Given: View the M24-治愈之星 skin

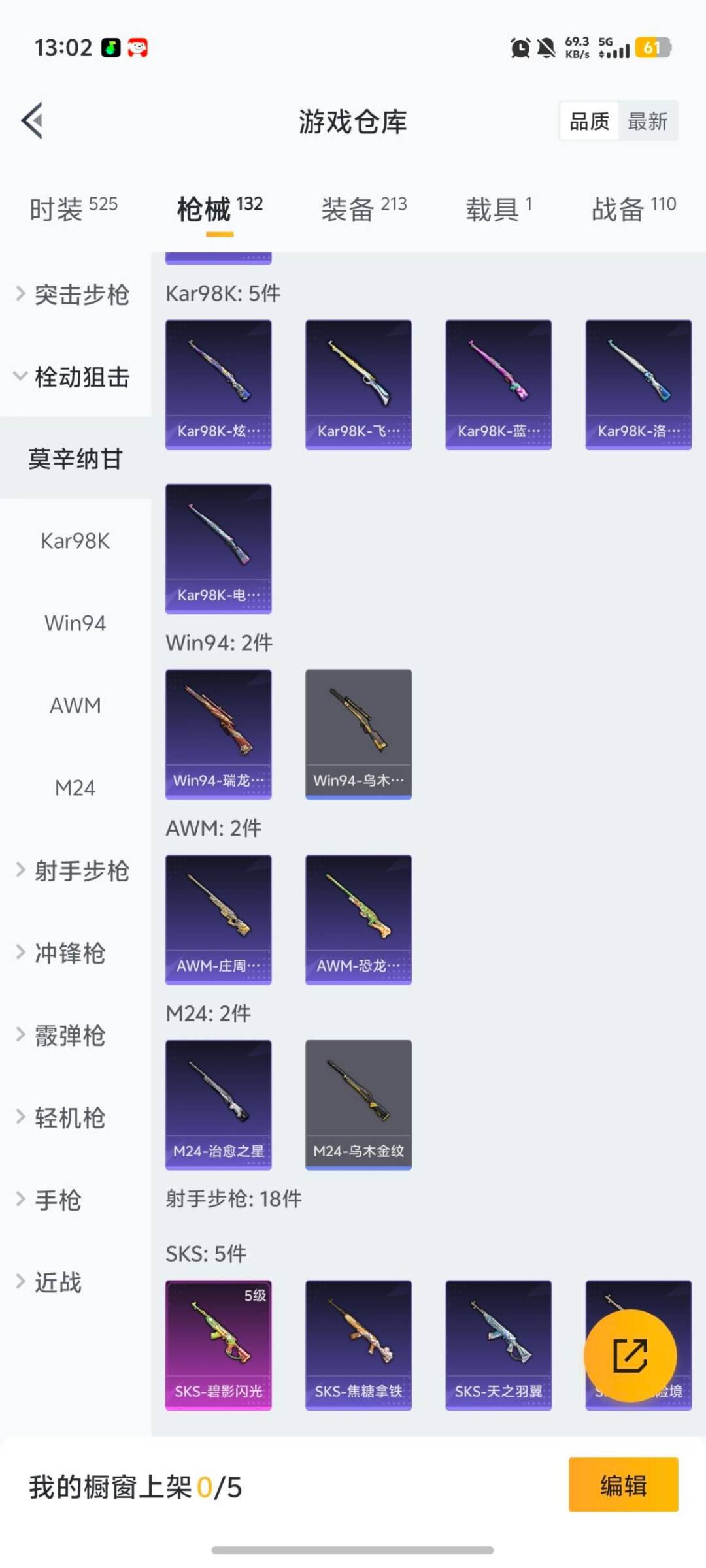Looking at the screenshot, I should pos(218,1103).
